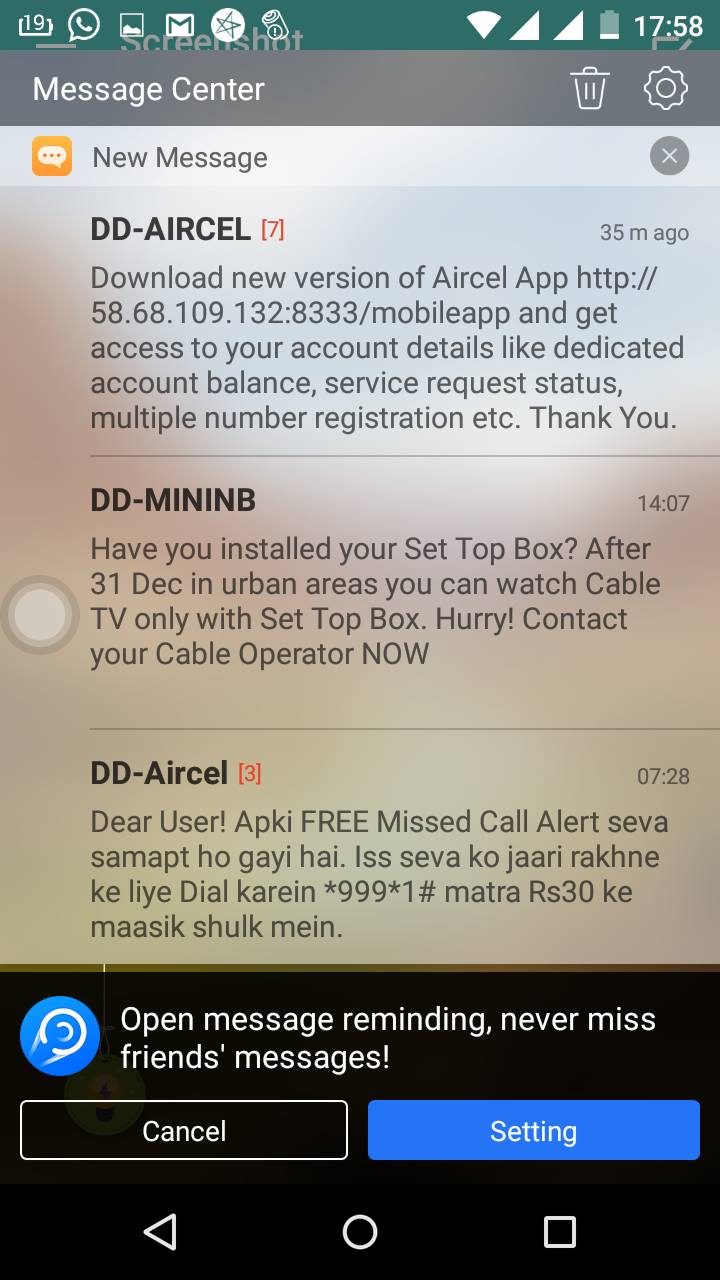The image size is (720, 1280).
Task: Open the settings gear icon
Action: point(666,88)
